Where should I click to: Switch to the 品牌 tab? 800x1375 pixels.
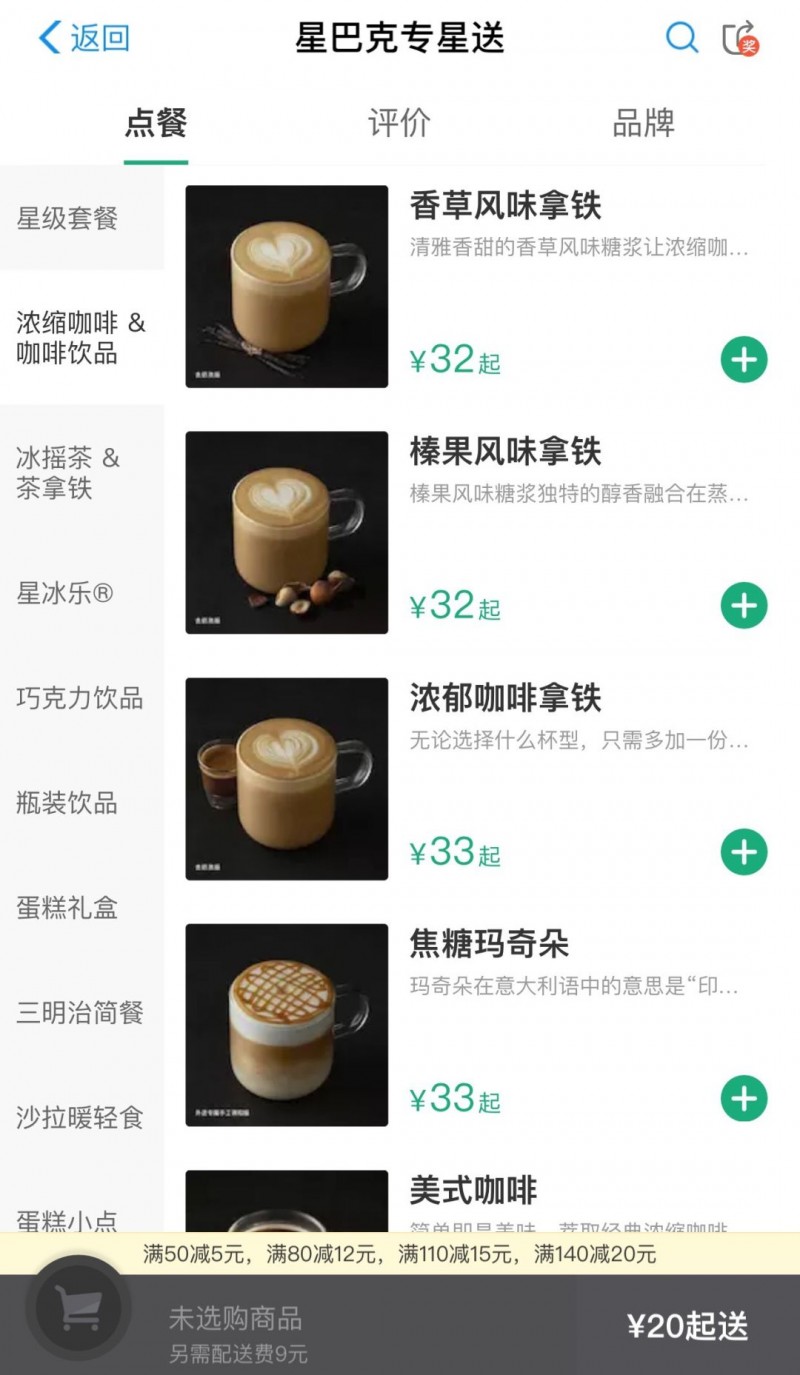(643, 123)
